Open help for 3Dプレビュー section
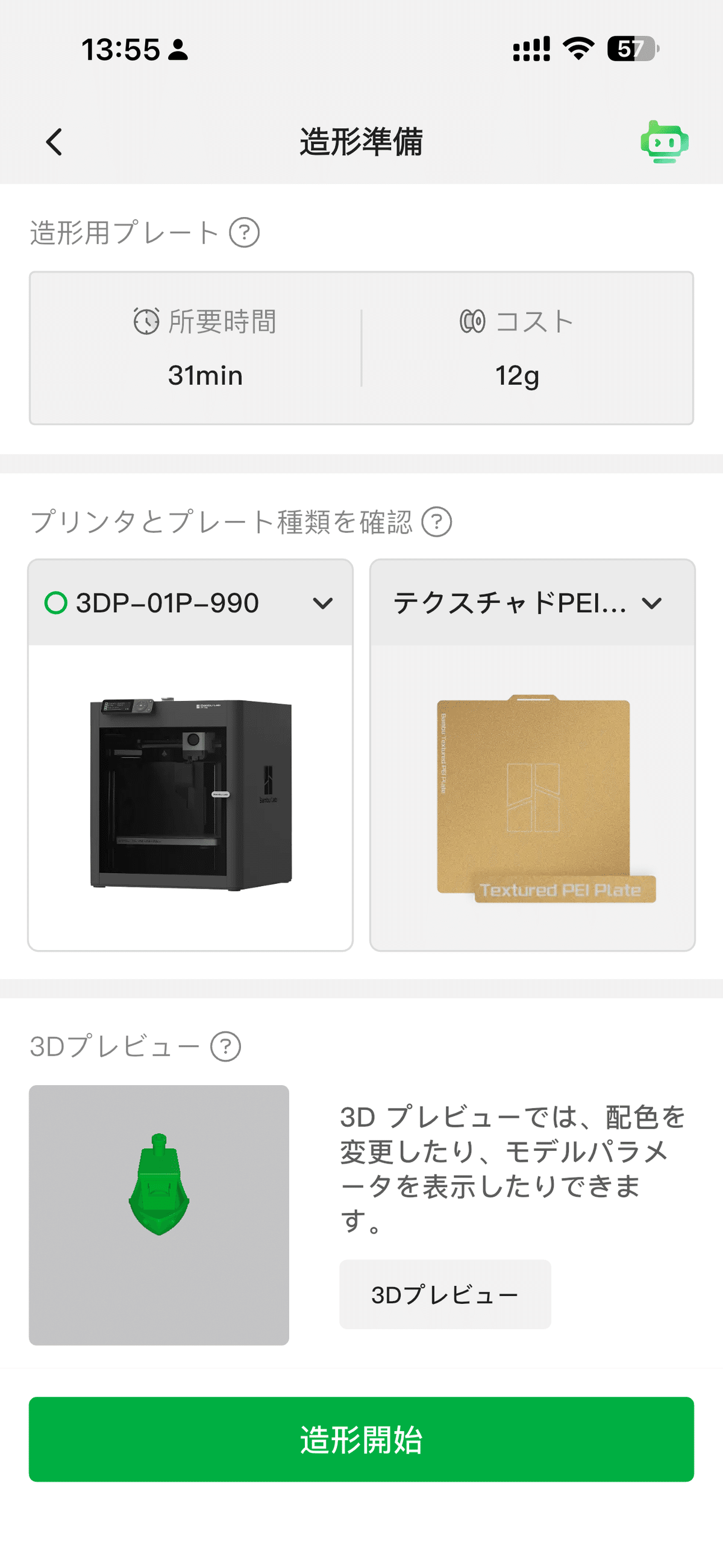 coord(224,1046)
